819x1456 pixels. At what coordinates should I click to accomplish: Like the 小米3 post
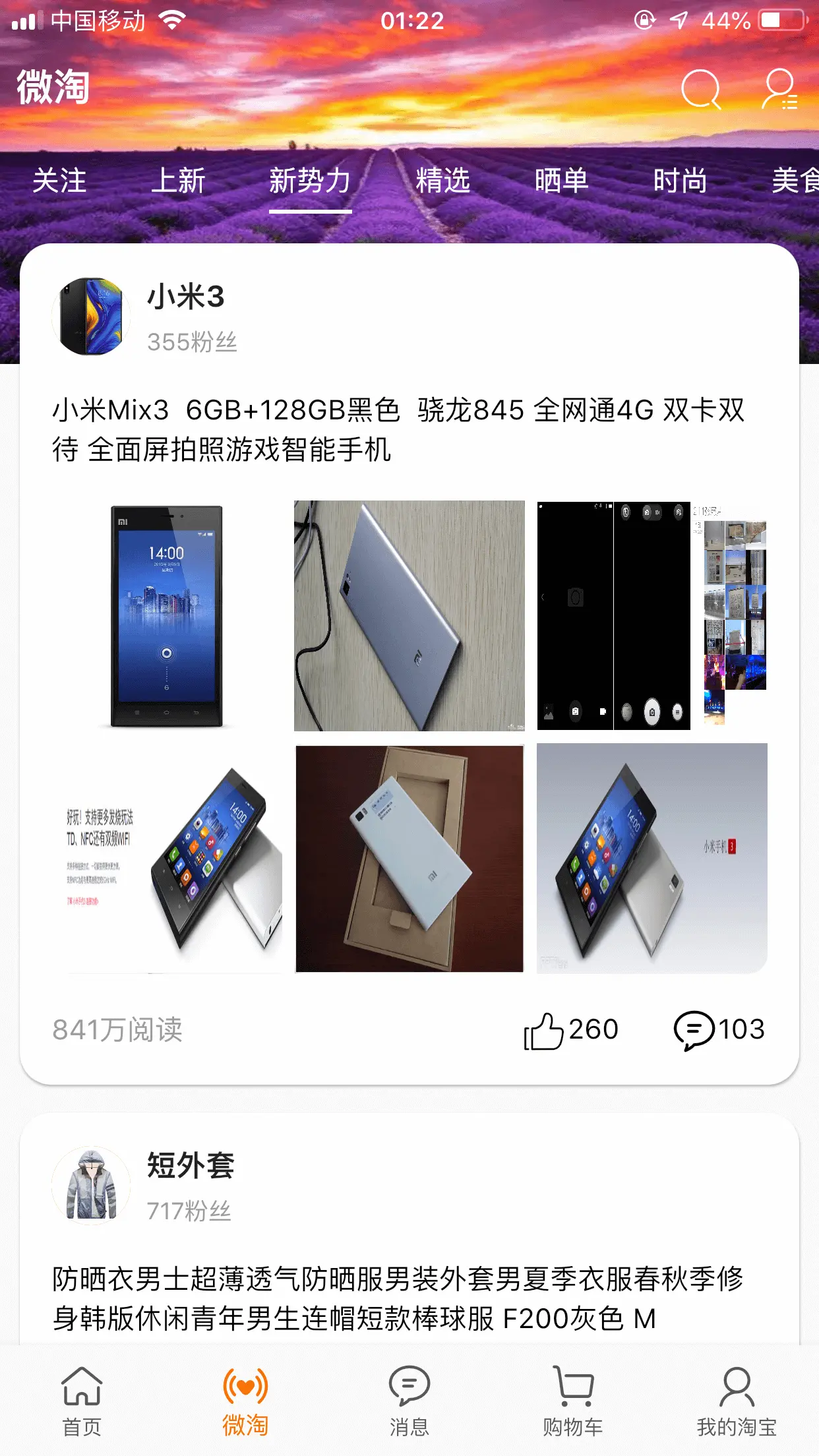point(571,1029)
